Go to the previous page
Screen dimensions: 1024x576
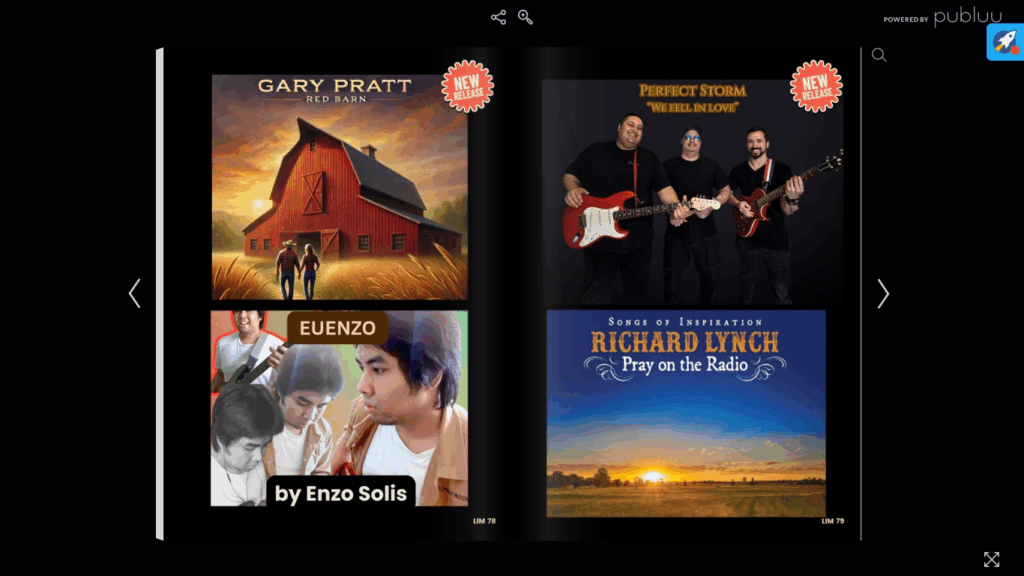pos(134,293)
